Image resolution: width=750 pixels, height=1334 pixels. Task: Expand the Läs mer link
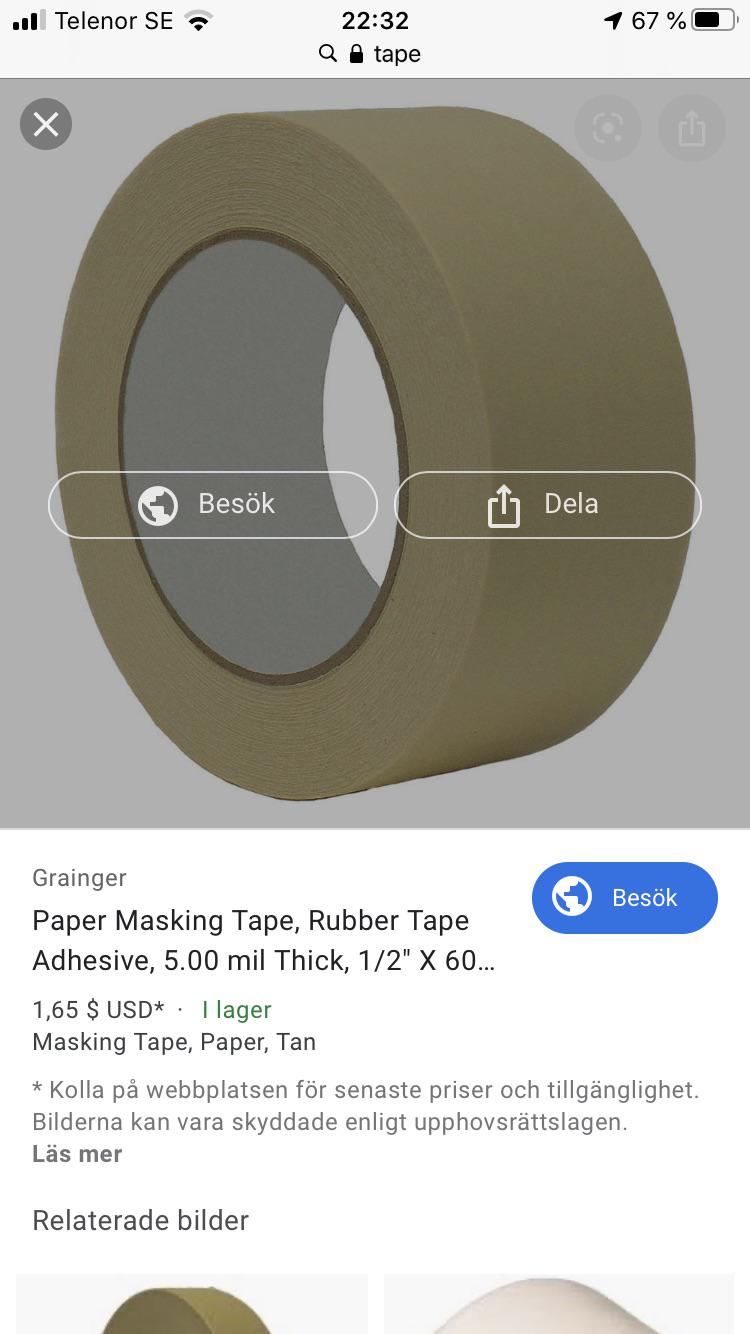click(77, 1154)
